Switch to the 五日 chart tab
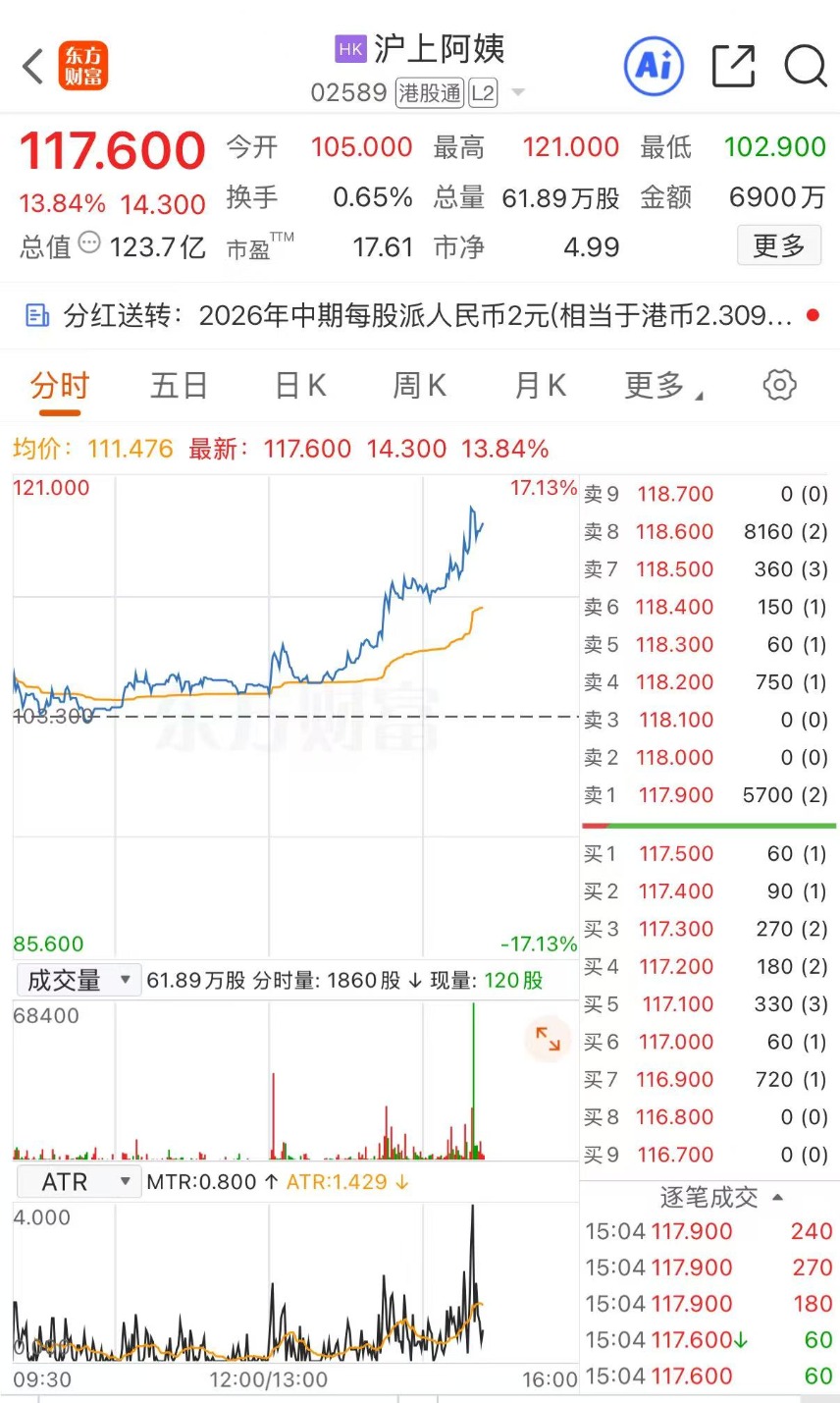Viewport: 840px width, 1403px height. (x=179, y=385)
